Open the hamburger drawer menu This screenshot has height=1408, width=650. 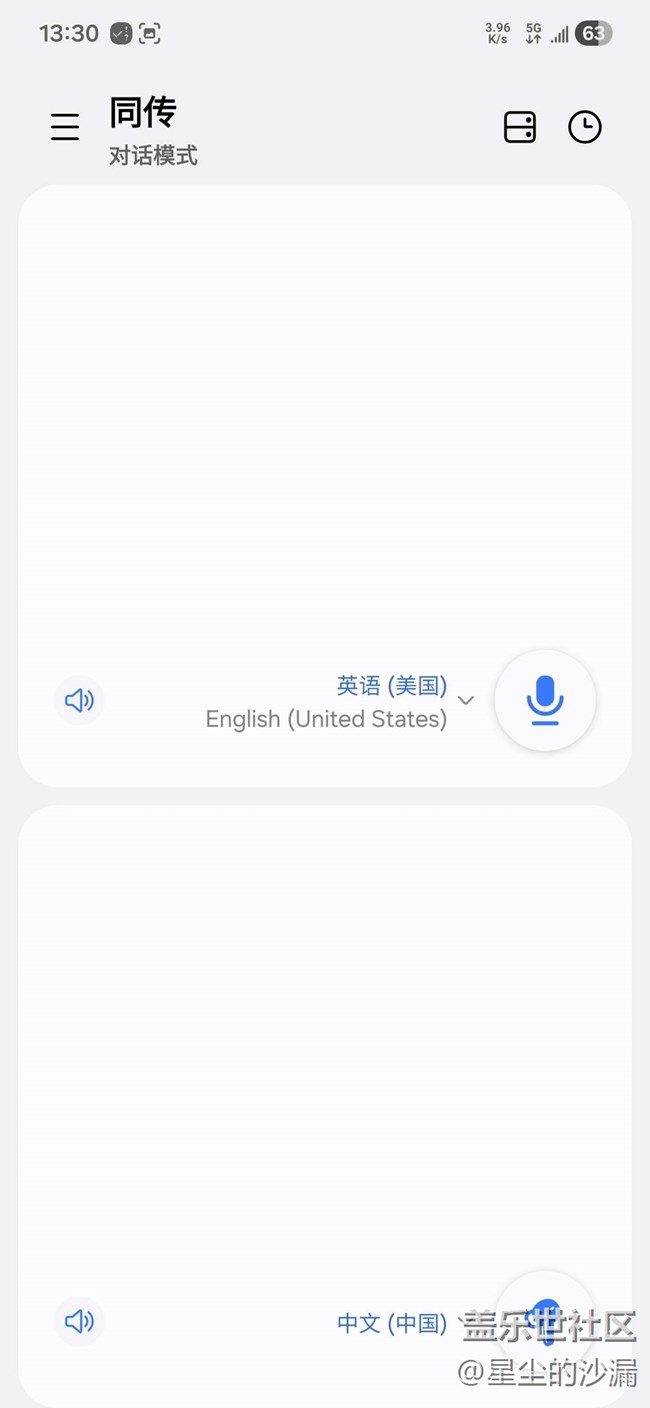(x=65, y=127)
